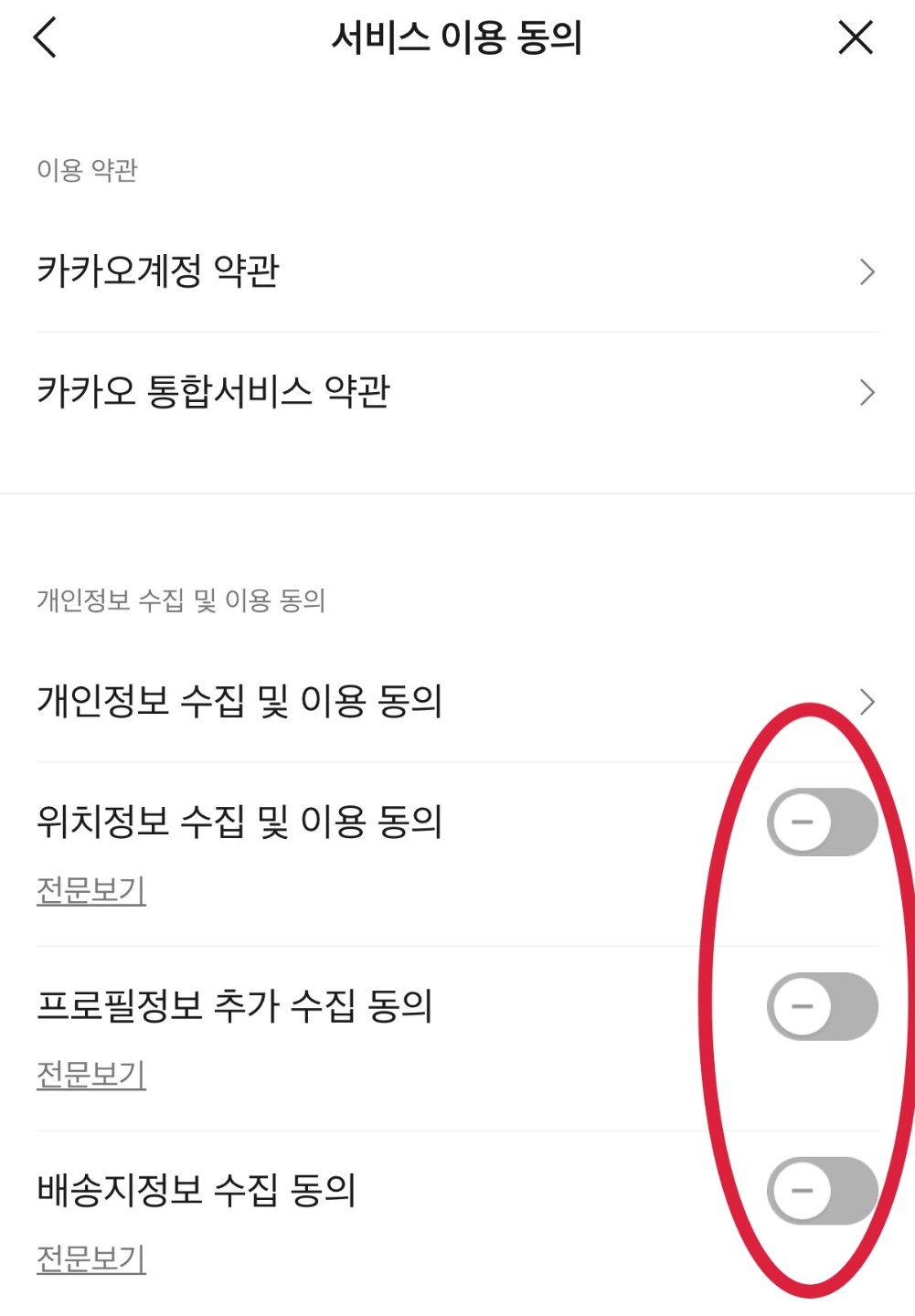The height and width of the screenshot is (1316, 915).
Task: Open 카카오 통합서비스 약관
Action: (457, 392)
